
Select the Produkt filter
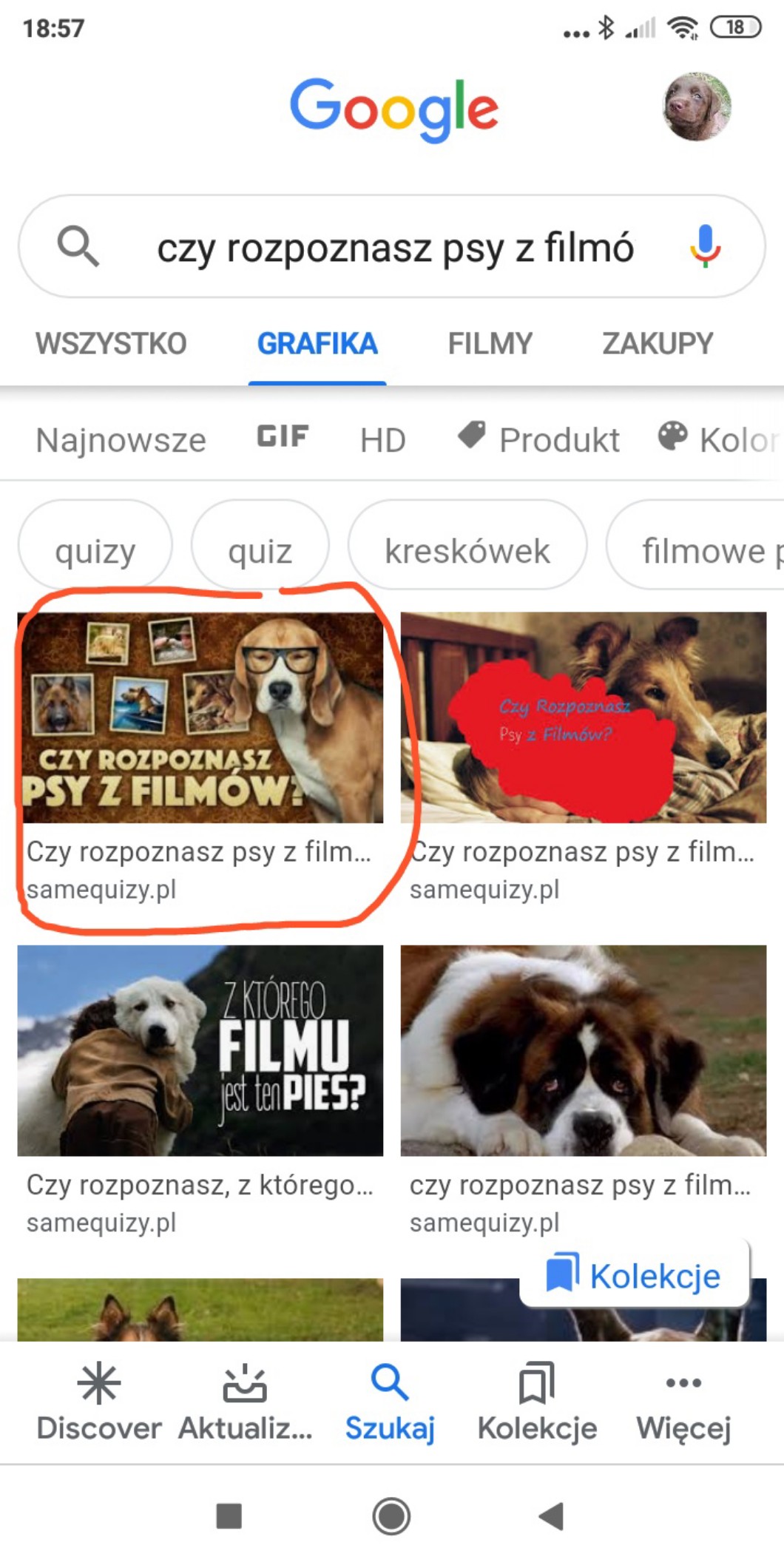coord(540,439)
